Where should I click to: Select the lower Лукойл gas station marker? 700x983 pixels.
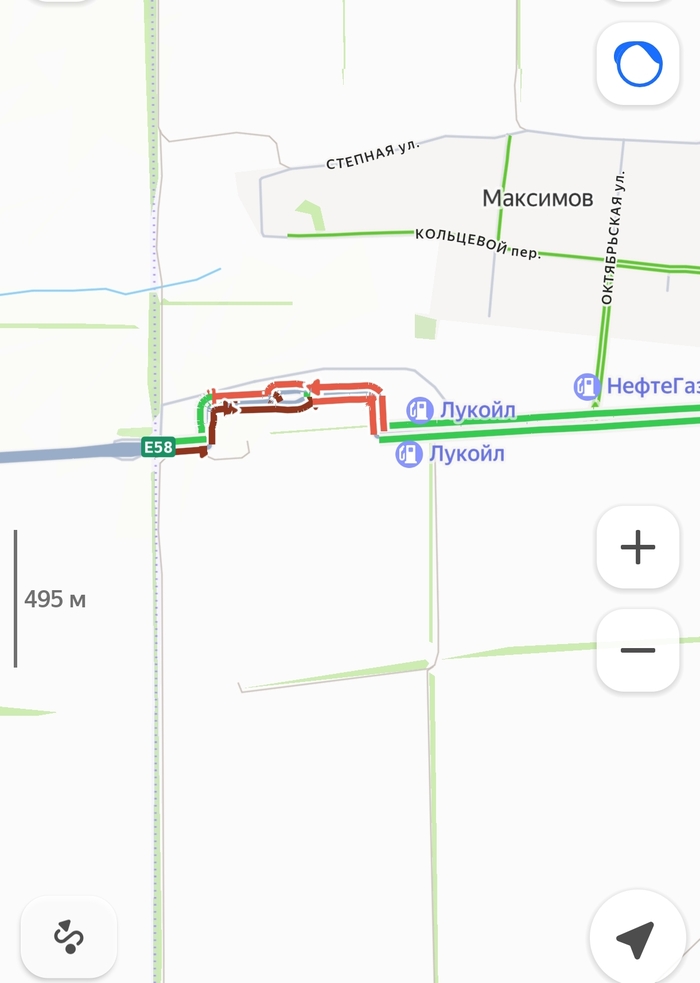[408, 454]
